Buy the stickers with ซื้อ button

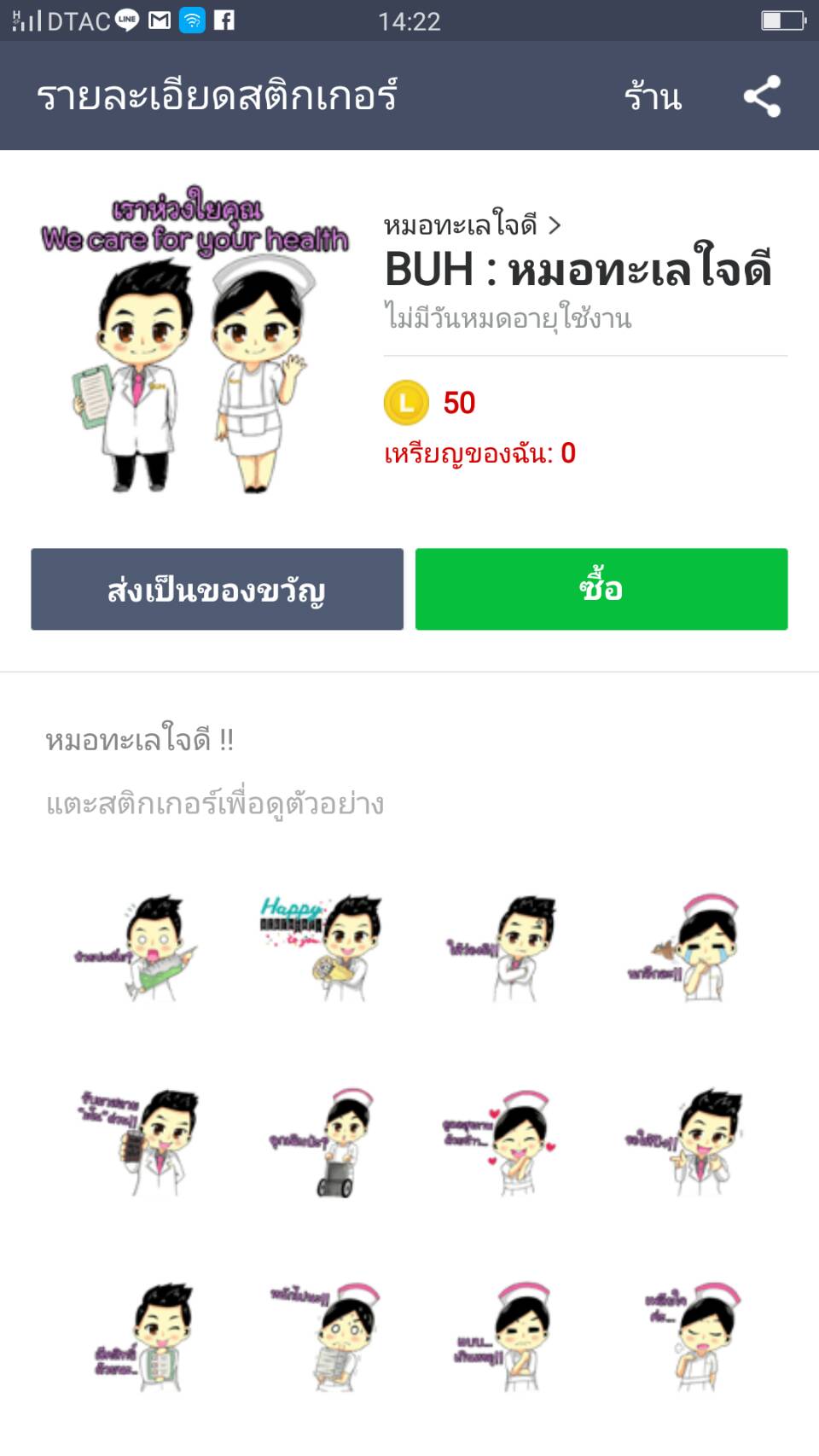(x=601, y=589)
